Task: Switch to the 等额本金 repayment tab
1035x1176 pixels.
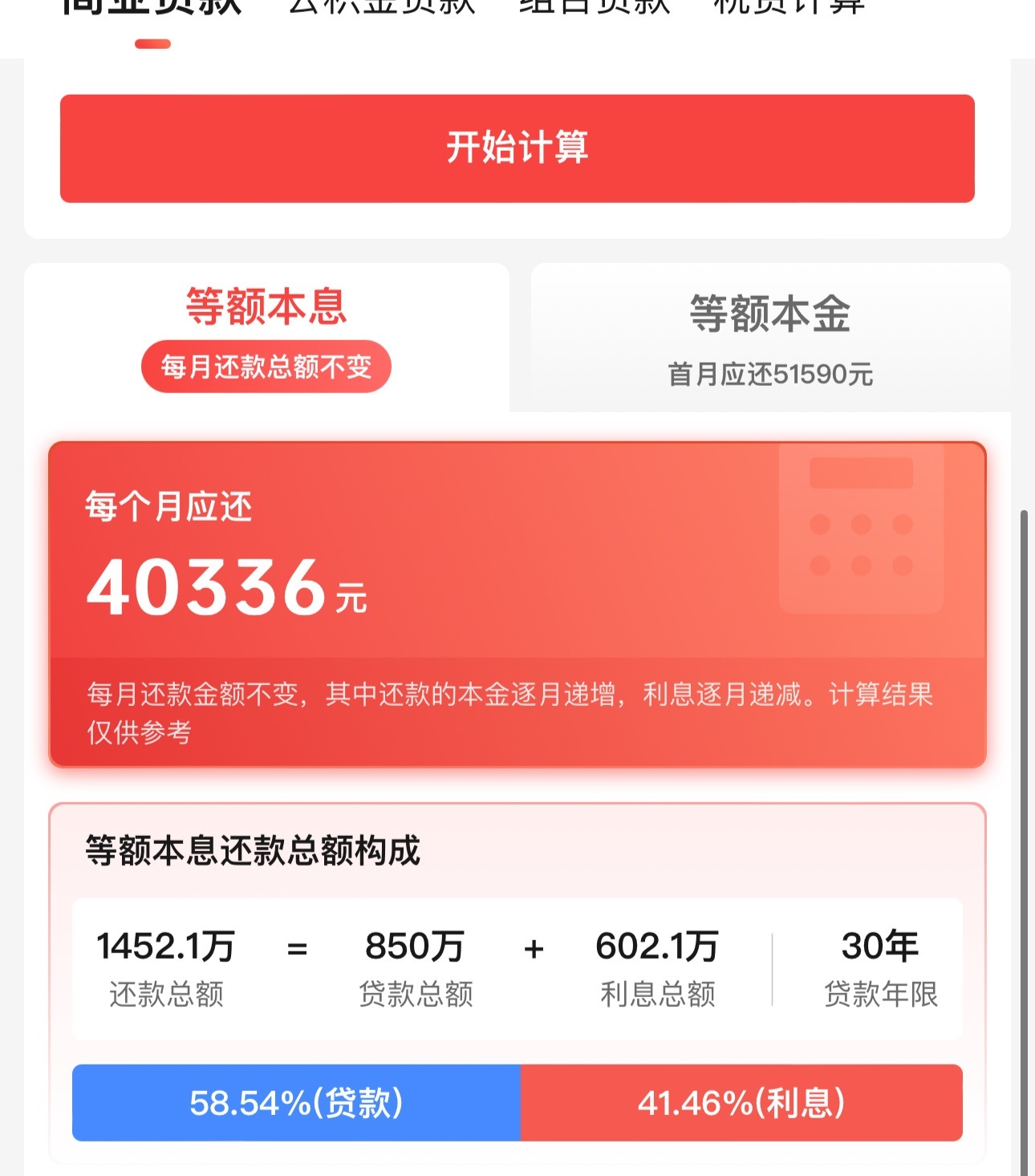Action: click(x=769, y=337)
